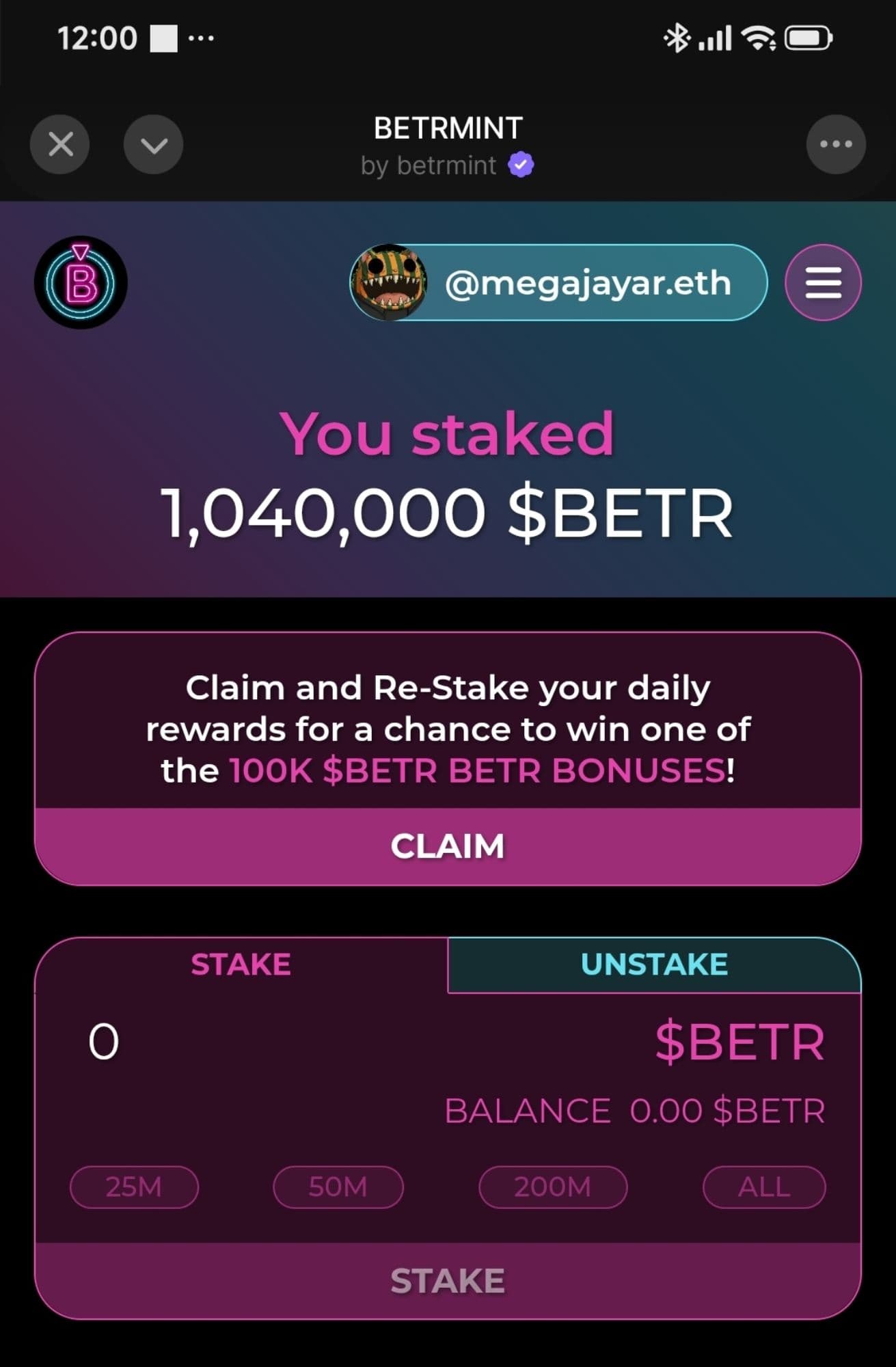
Task: Open the @megajayar.eth profile chip
Action: [558, 282]
